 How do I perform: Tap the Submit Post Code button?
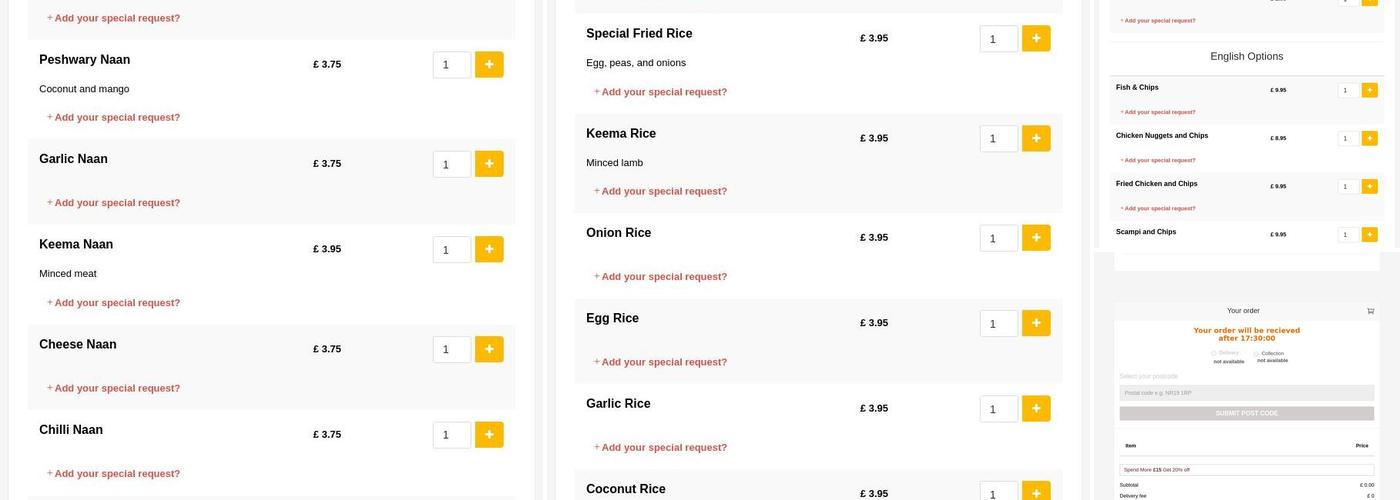coord(1246,413)
